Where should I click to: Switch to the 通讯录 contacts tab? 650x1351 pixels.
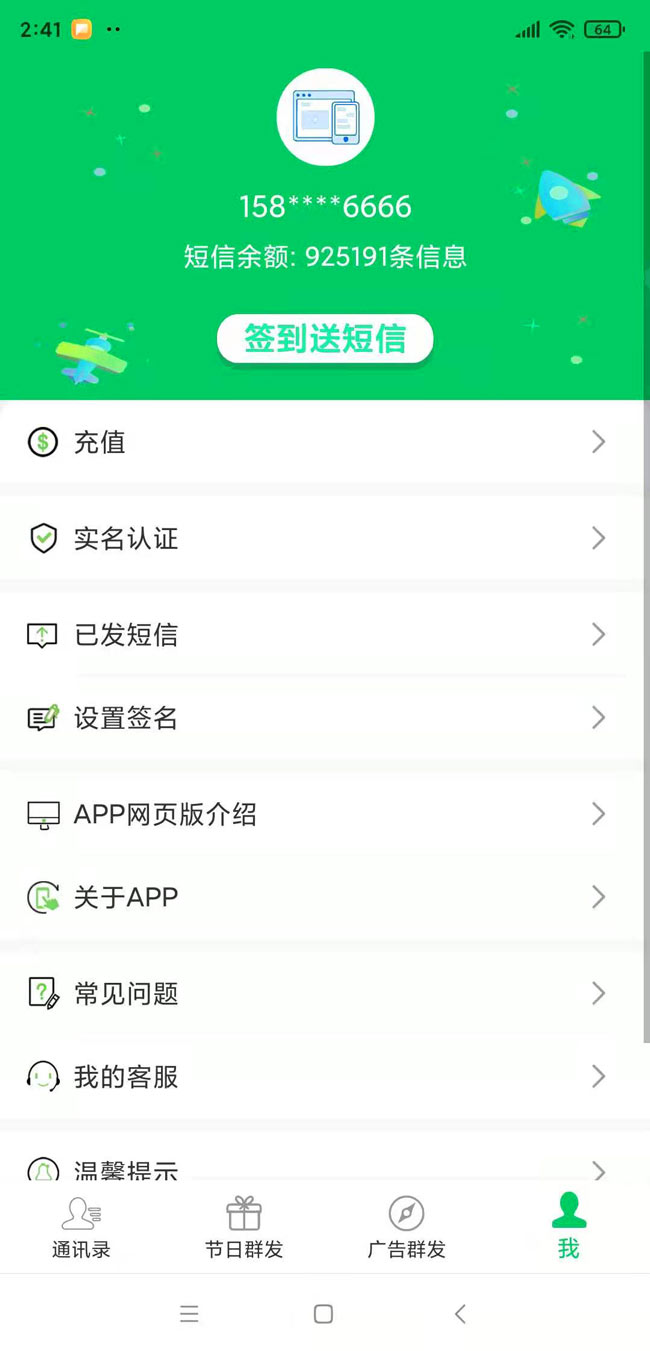(x=82, y=1227)
